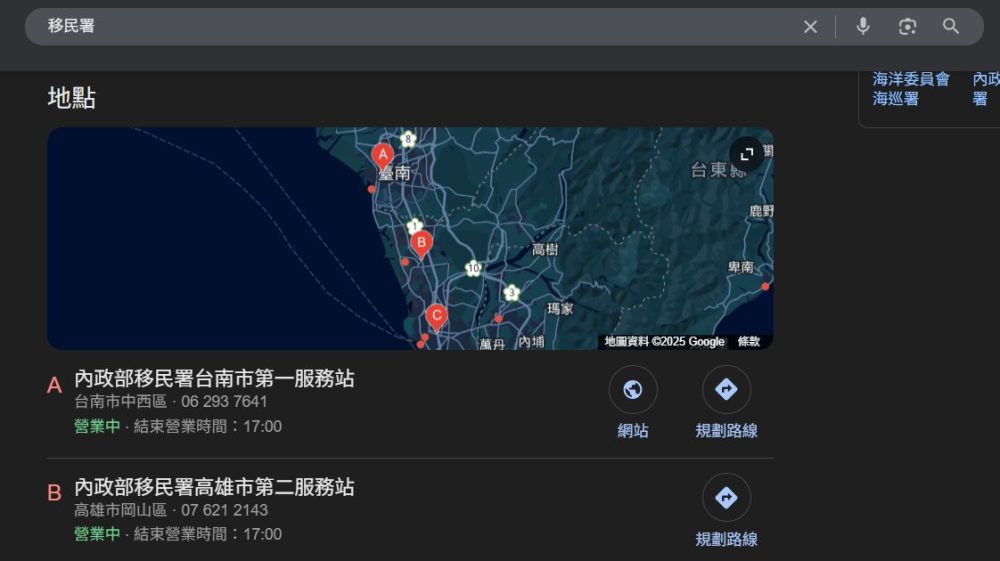Open the 海洋委員會海巡署 related link
Image resolution: width=1000 pixels, height=561 pixels.
(x=910, y=88)
